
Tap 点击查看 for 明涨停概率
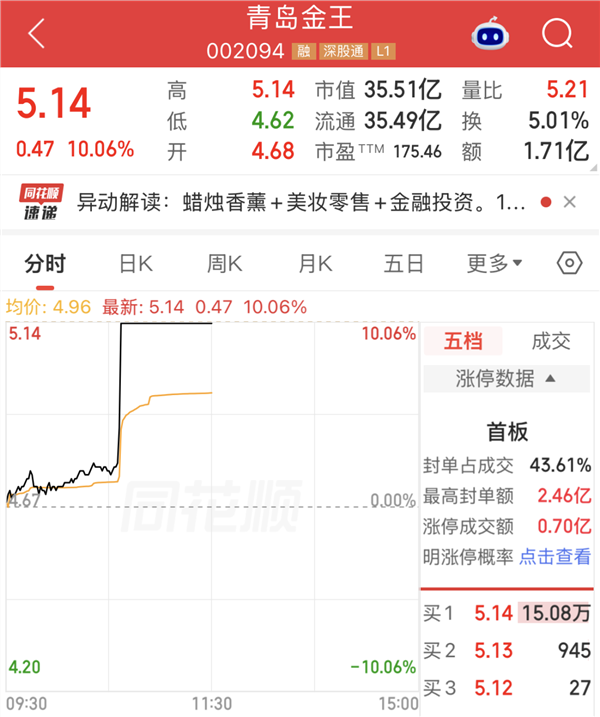pyautogui.click(x=555, y=556)
